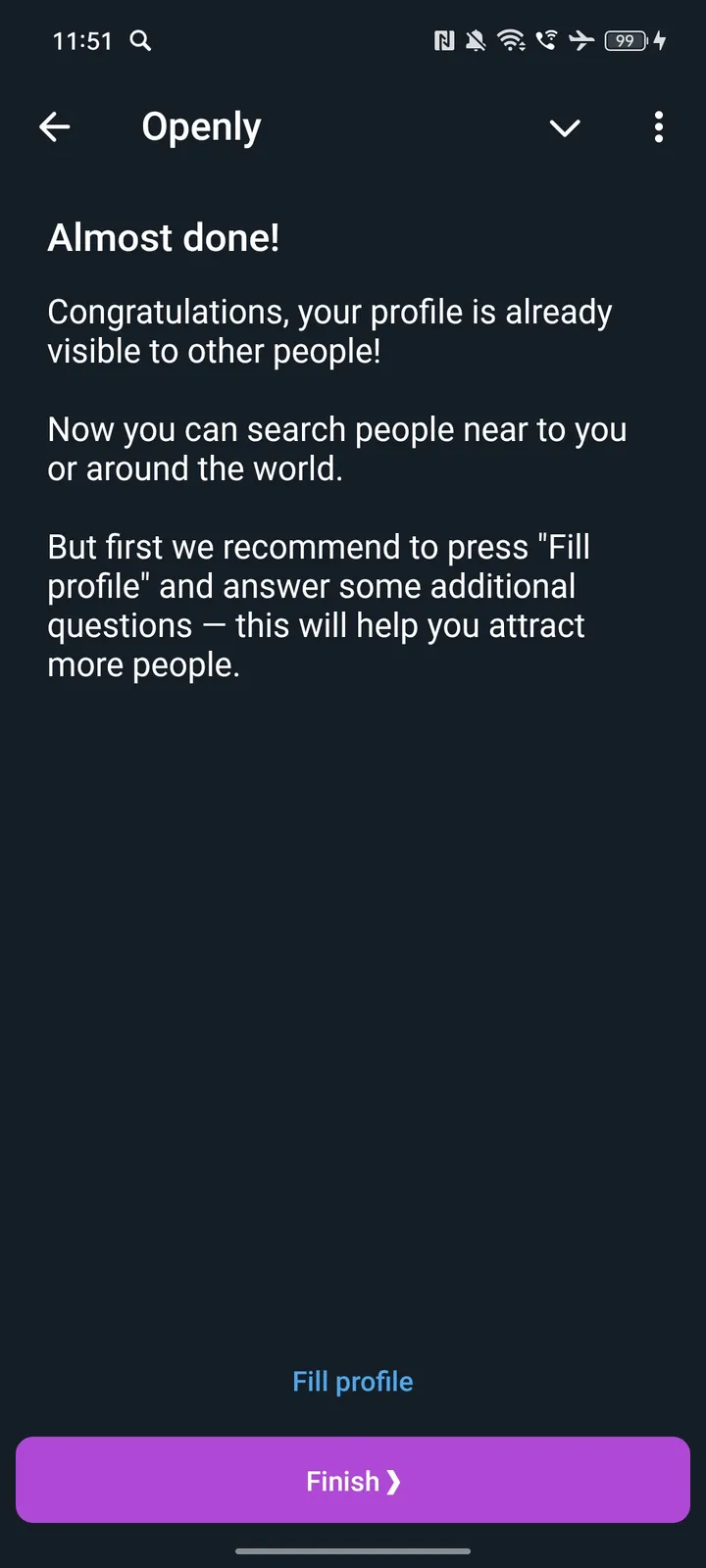Viewport: 706px width, 1568px height.
Task: Select the Wi-Fi signal icon
Action: [x=512, y=41]
